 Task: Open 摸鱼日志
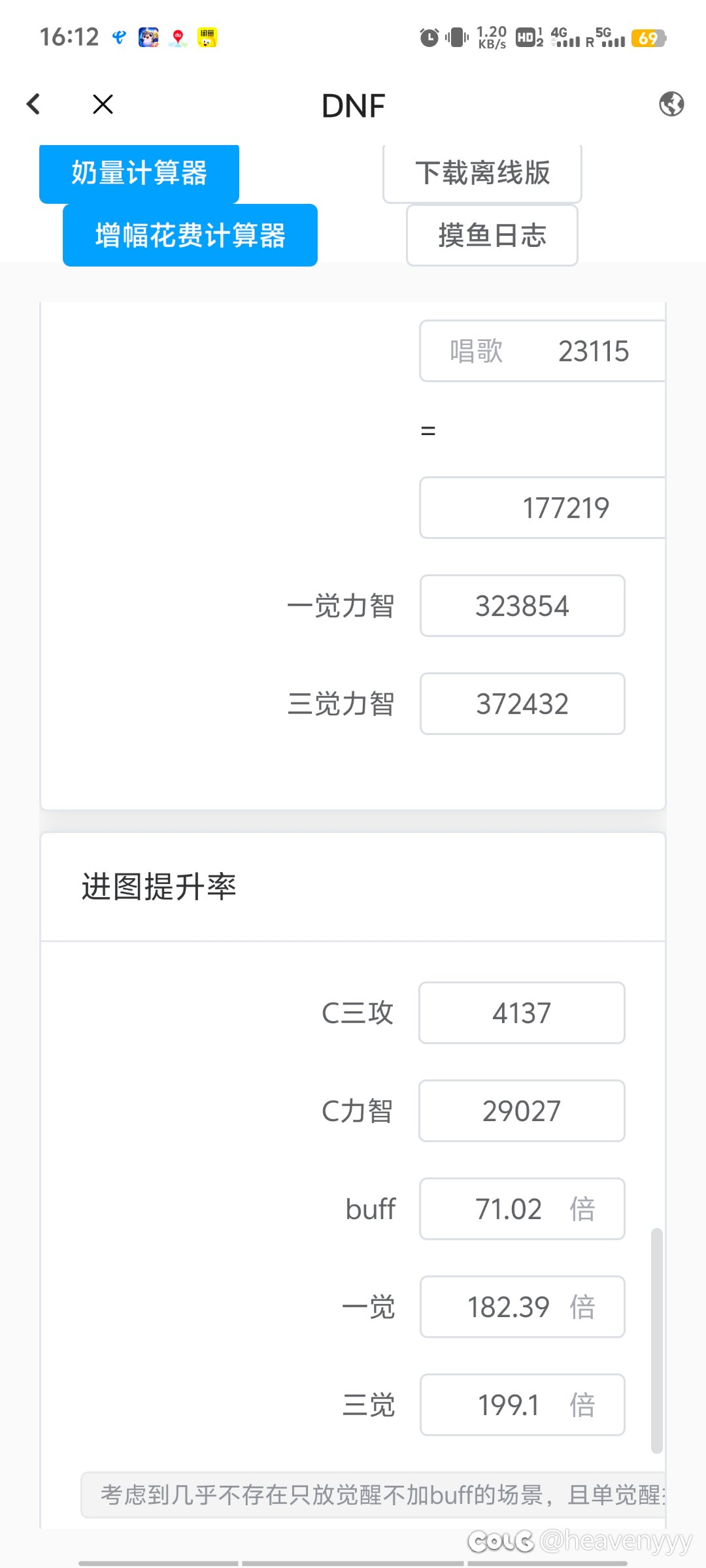coord(492,235)
